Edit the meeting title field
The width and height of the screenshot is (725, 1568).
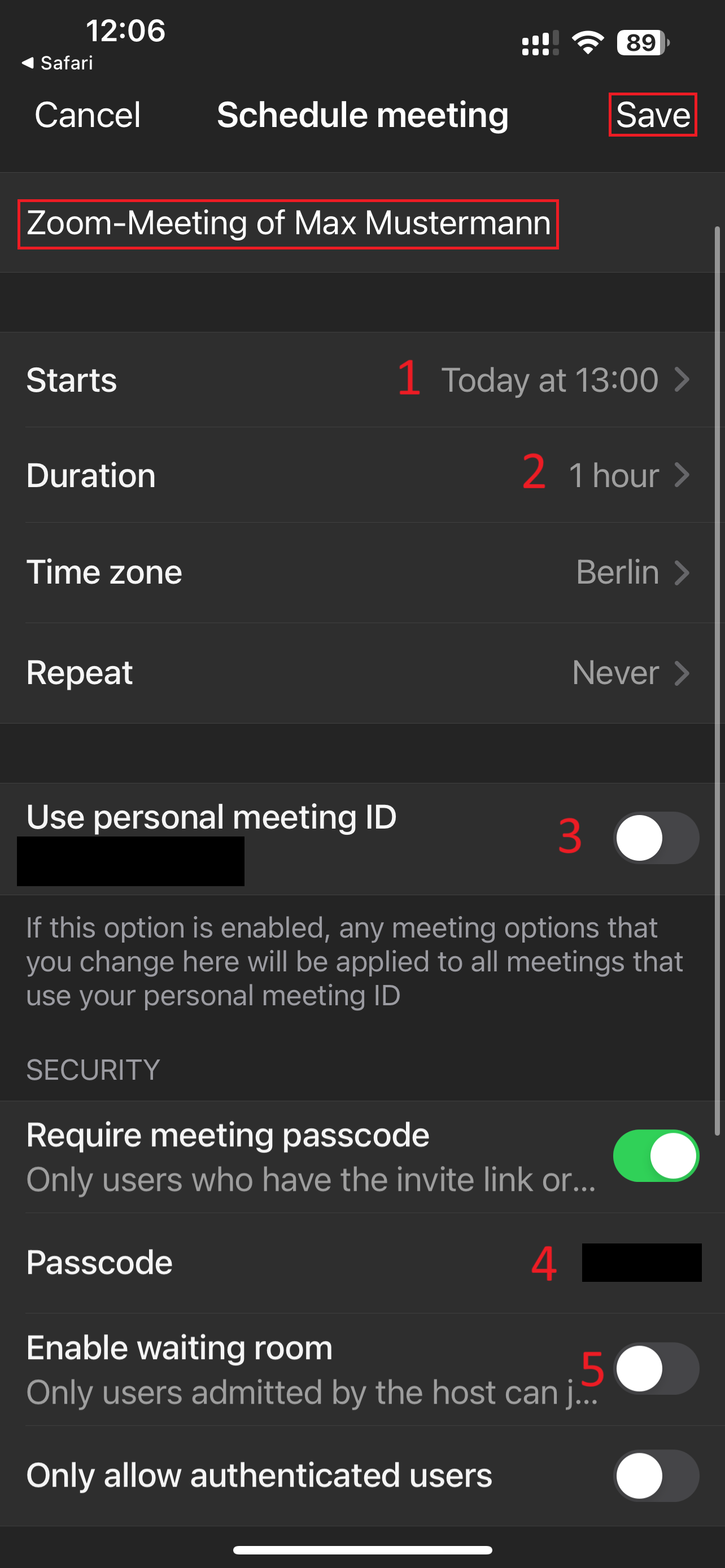(288, 224)
